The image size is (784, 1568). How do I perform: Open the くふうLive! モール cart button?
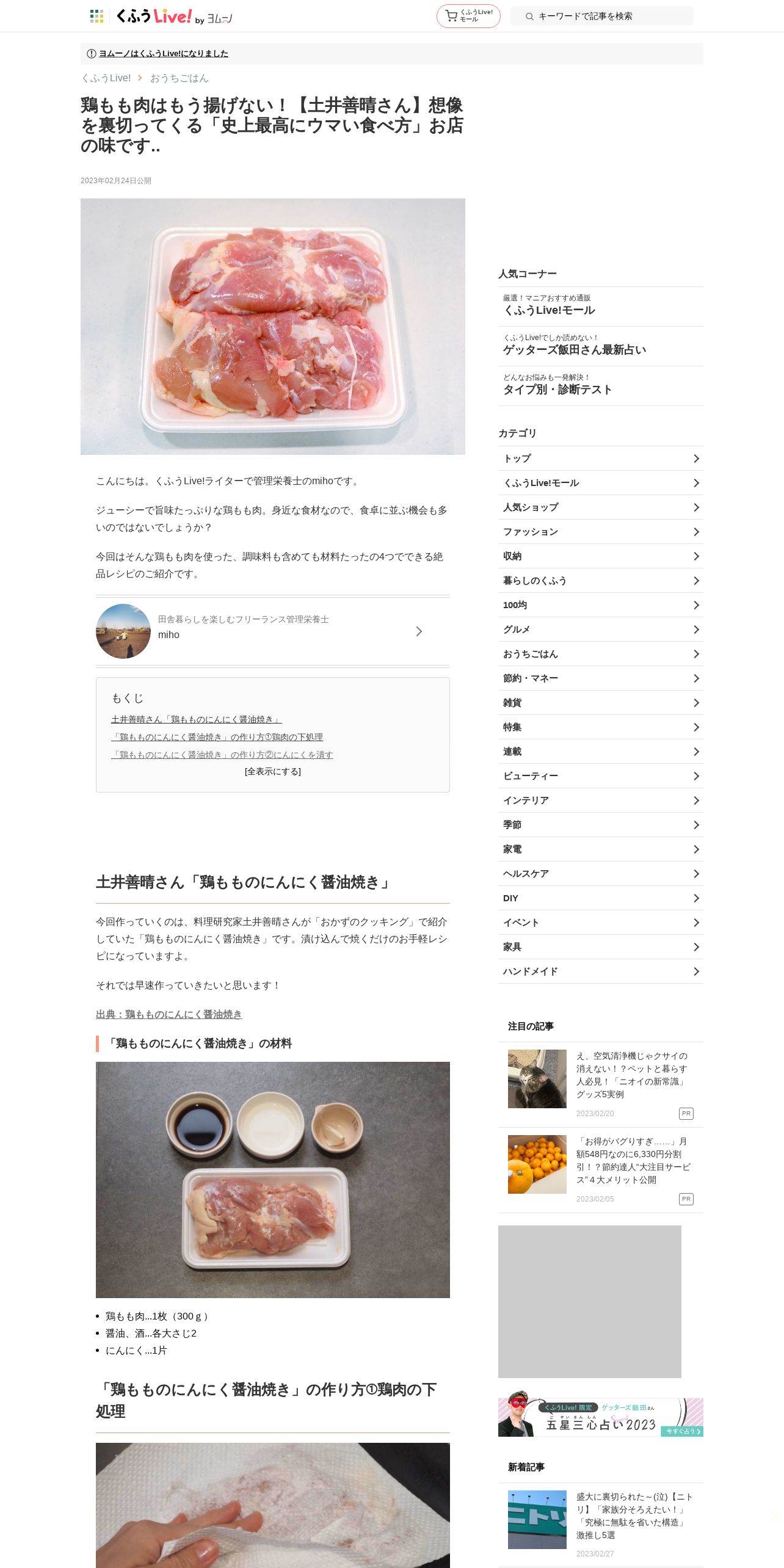(x=468, y=16)
